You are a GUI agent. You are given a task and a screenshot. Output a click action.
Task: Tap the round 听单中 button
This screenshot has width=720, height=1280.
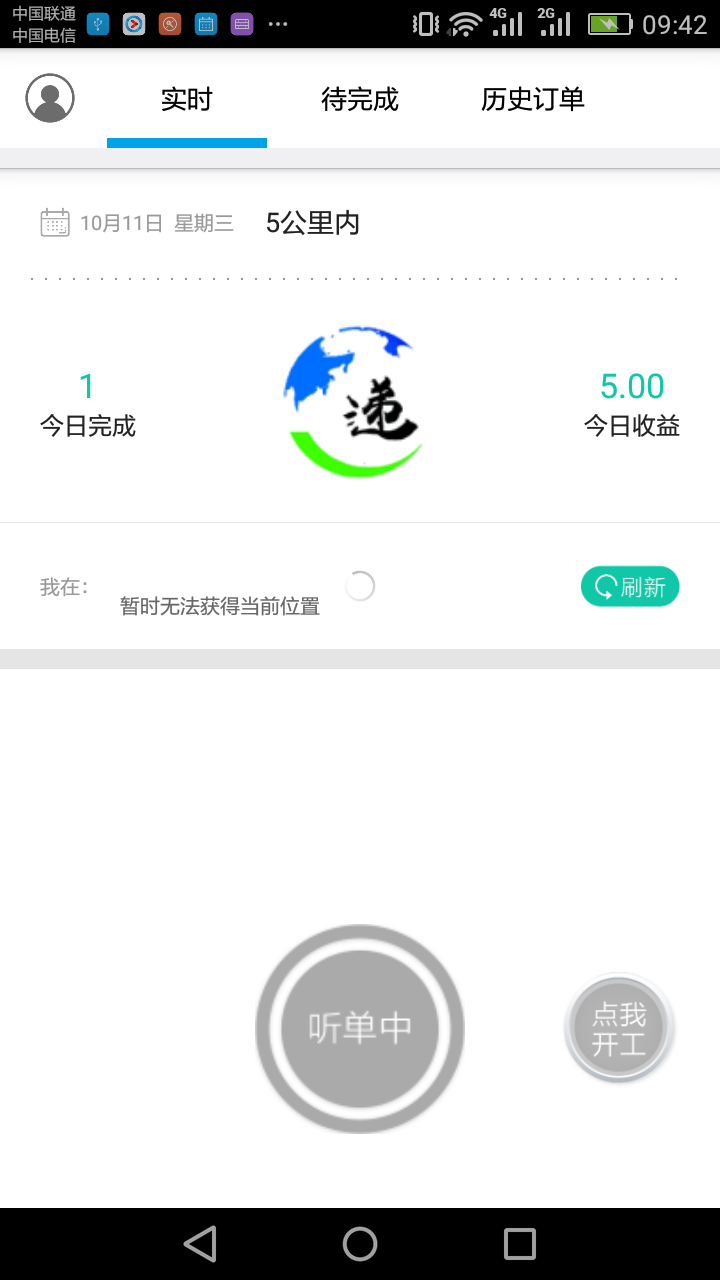pos(360,1028)
